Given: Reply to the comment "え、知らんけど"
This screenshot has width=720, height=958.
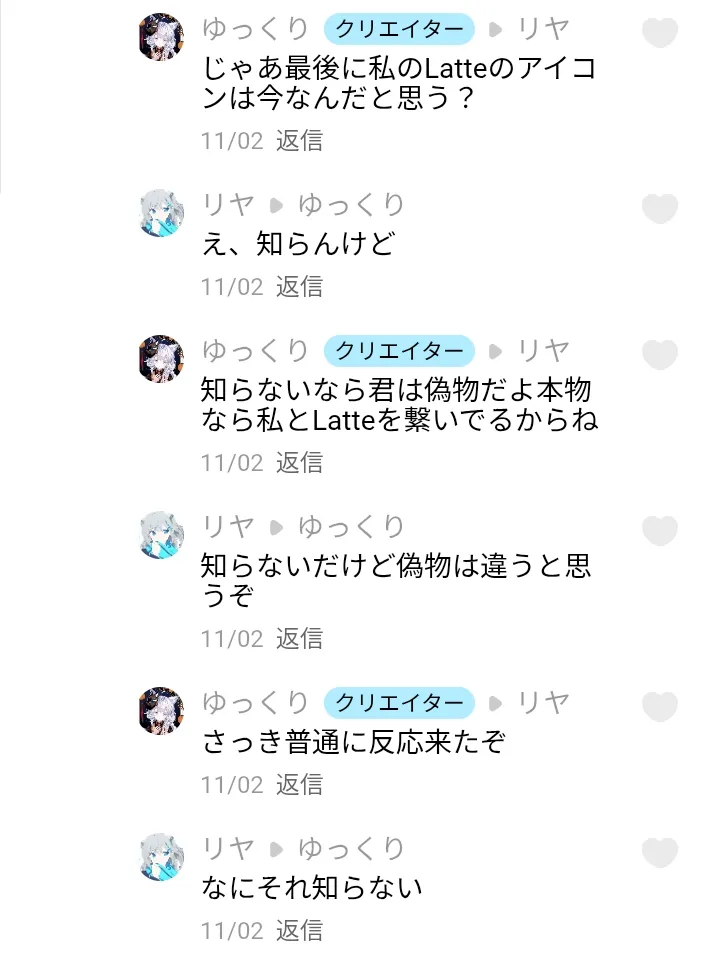Looking at the screenshot, I should click(299, 287).
